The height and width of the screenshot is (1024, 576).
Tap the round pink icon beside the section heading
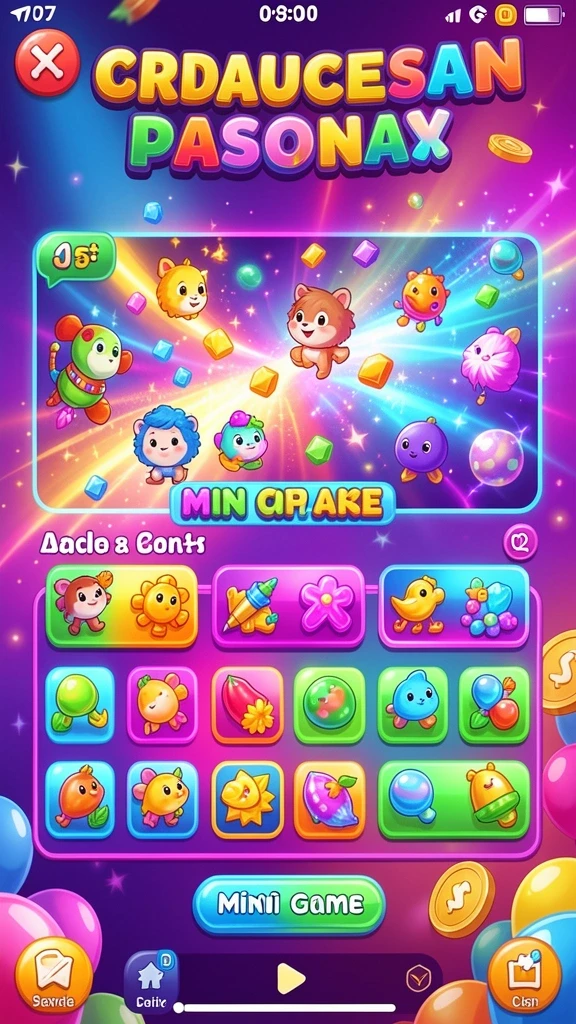tap(520, 541)
